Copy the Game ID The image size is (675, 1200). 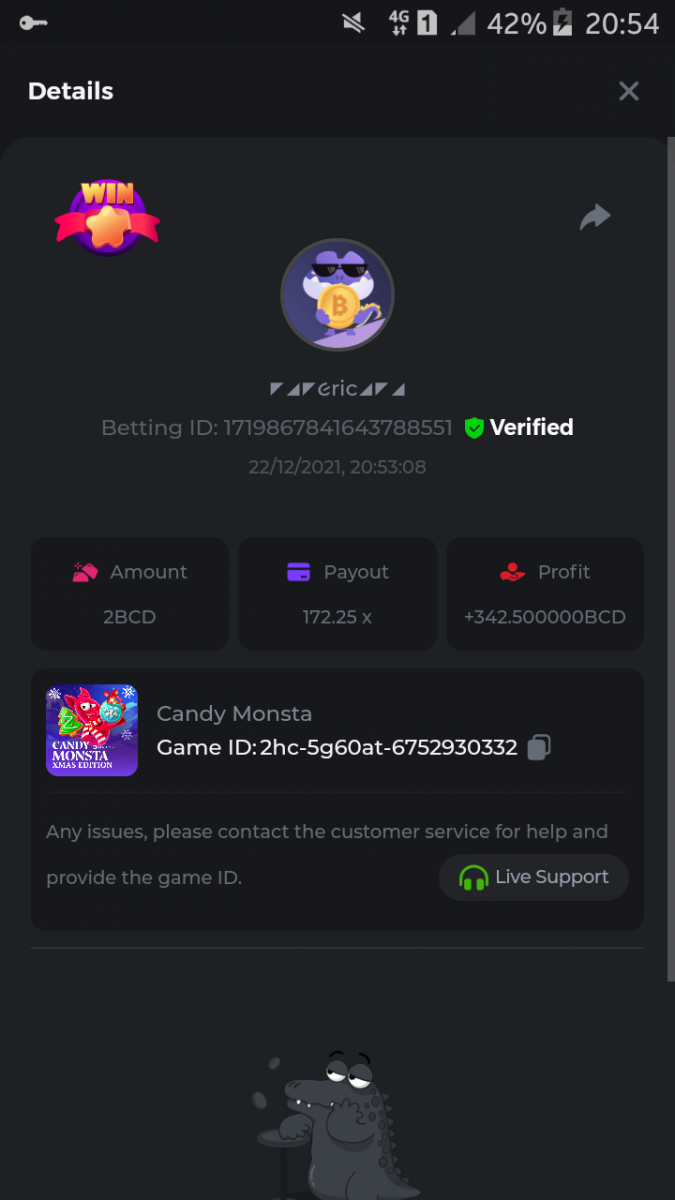539,747
